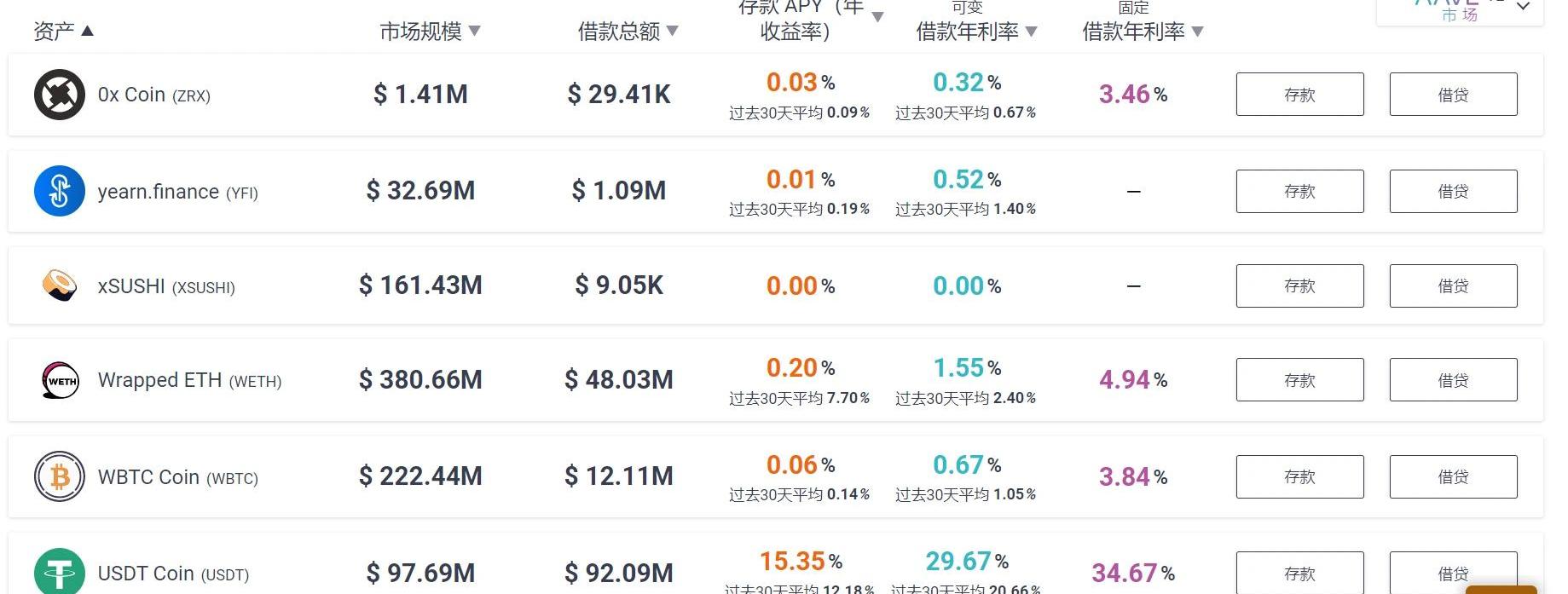Tap 存款 for 0x Coin (ZRX)
Screen dimensions: 1568x594
(1299, 95)
